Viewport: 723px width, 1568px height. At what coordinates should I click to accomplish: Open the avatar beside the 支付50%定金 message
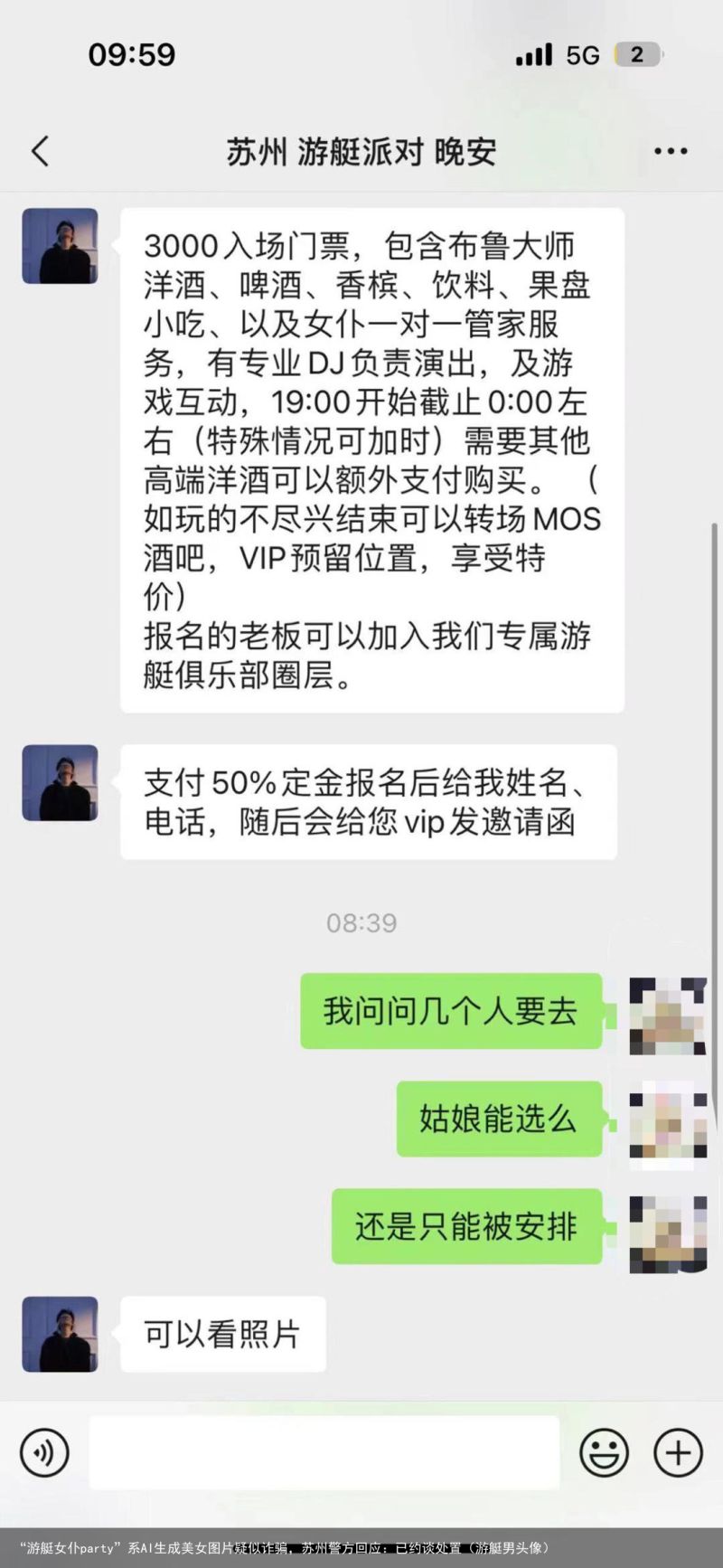pyautogui.click(x=60, y=782)
